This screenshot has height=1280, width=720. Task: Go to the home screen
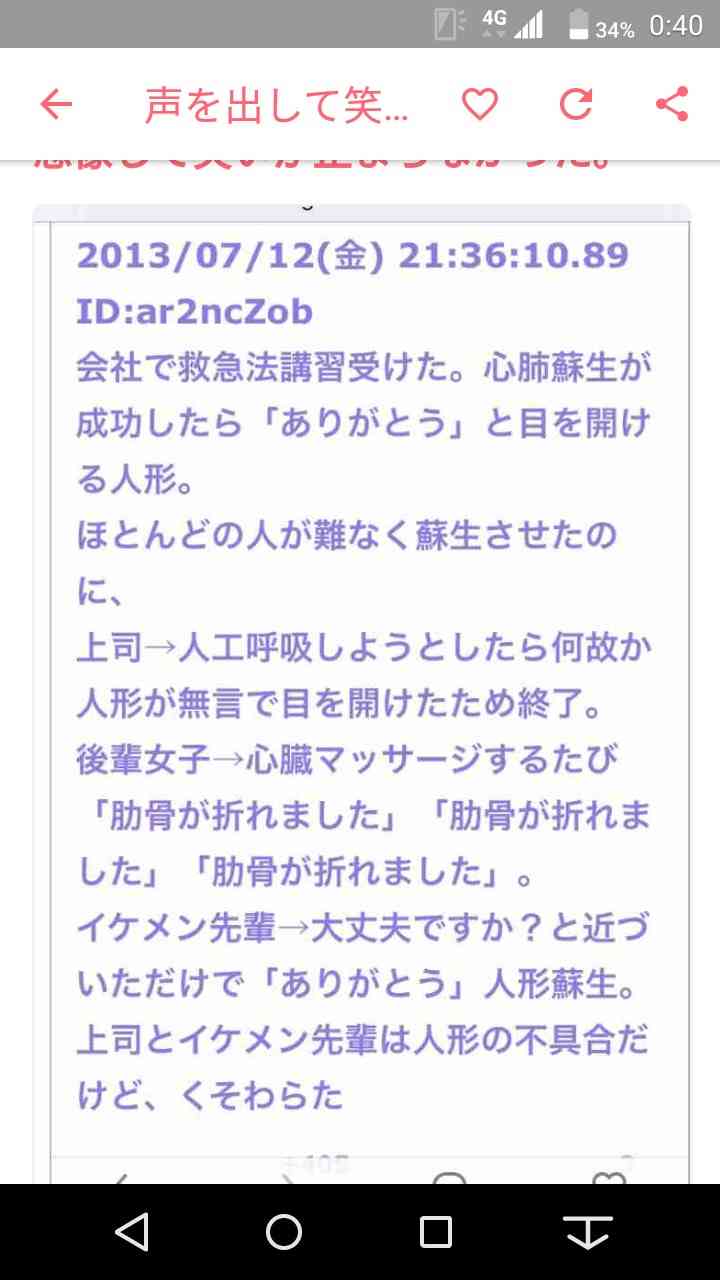point(284,1232)
